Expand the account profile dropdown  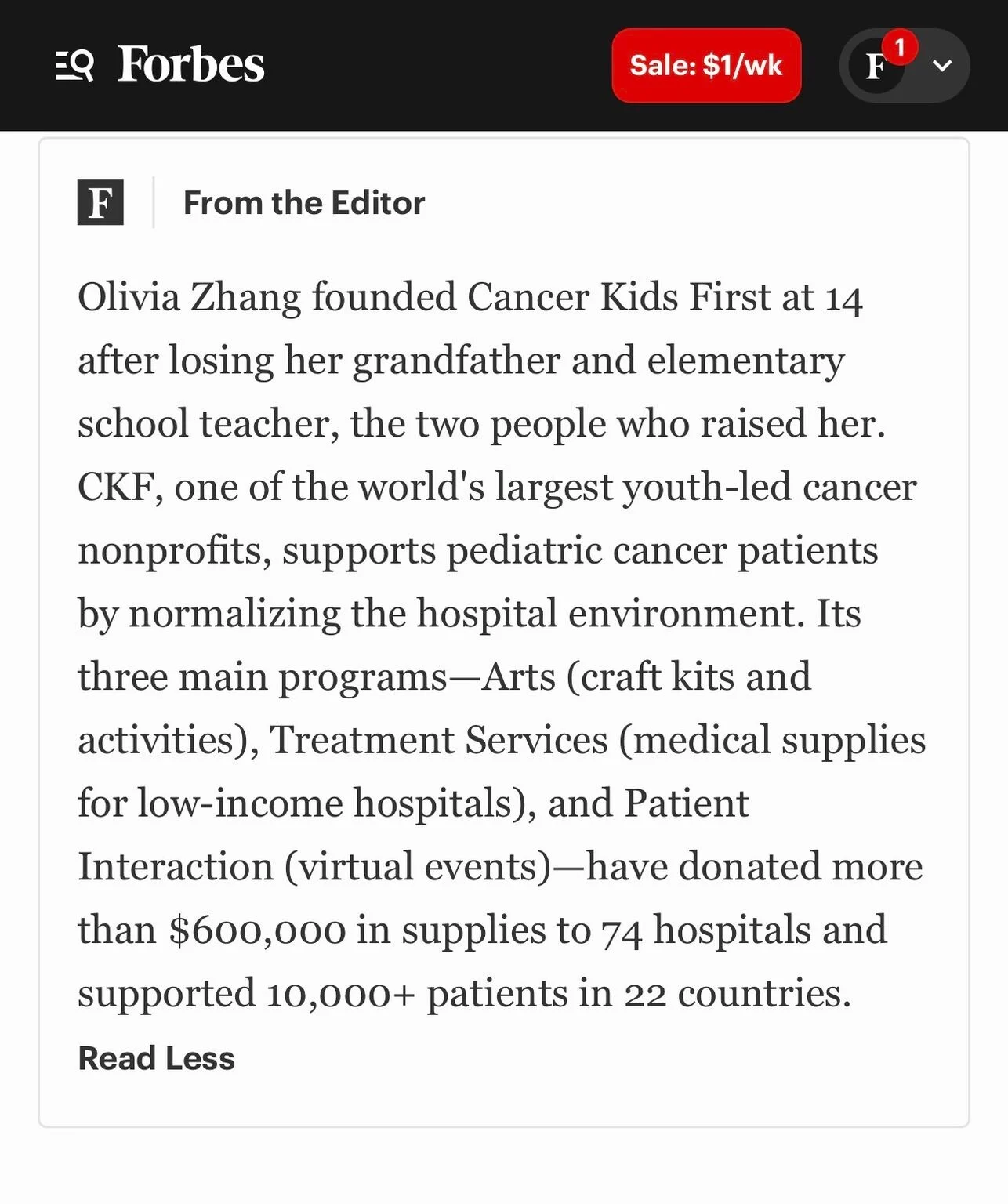(x=941, y=66)
